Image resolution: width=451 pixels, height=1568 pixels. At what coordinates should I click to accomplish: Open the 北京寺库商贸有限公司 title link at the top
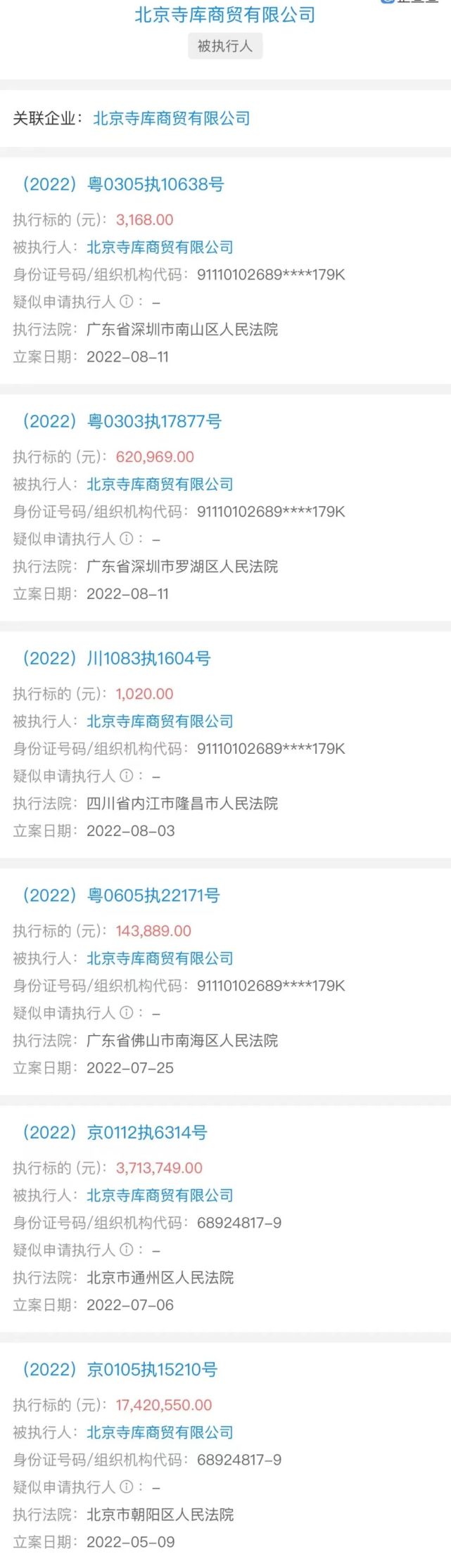coord(225,15)
